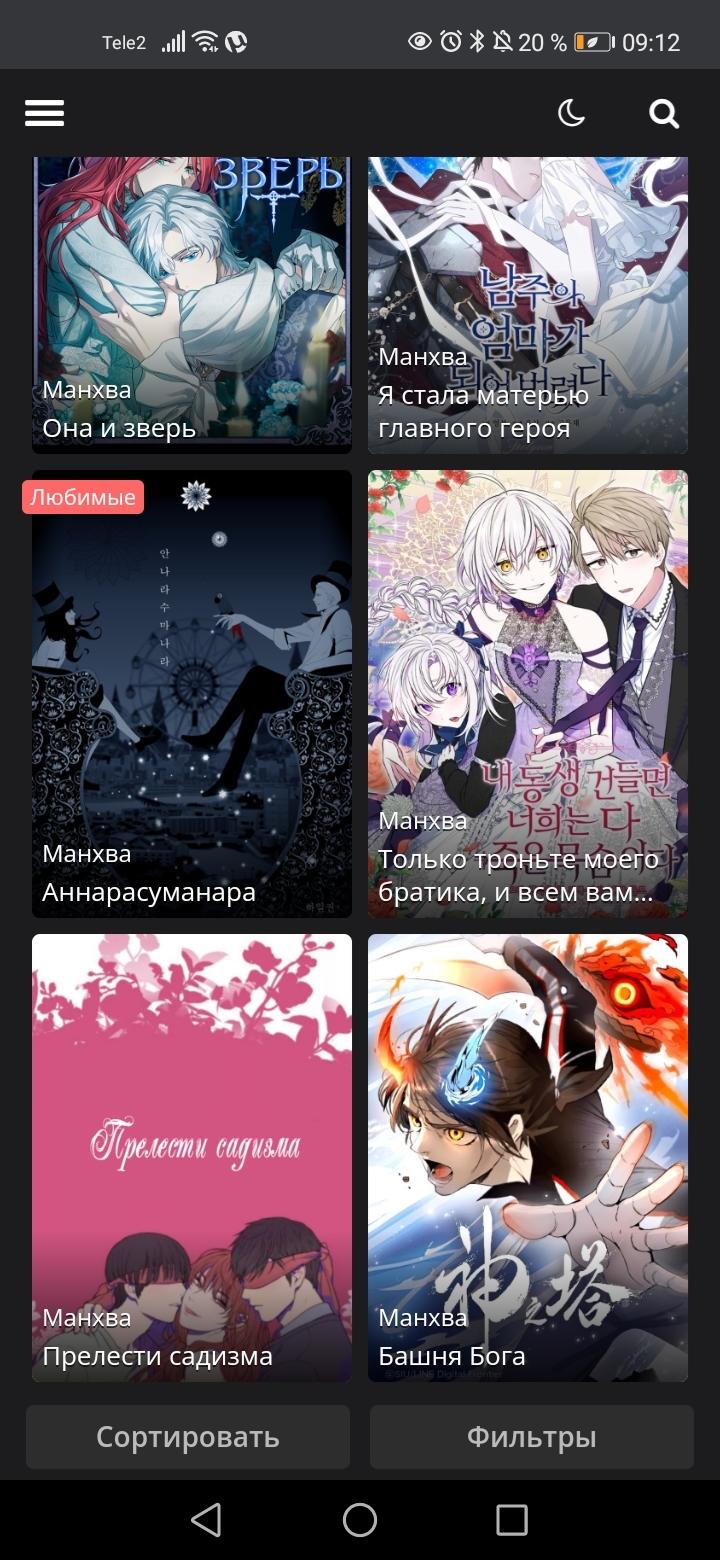Toggle dark mode with the moon icon
Viewport: 720px width, 1560px height.
571,114
